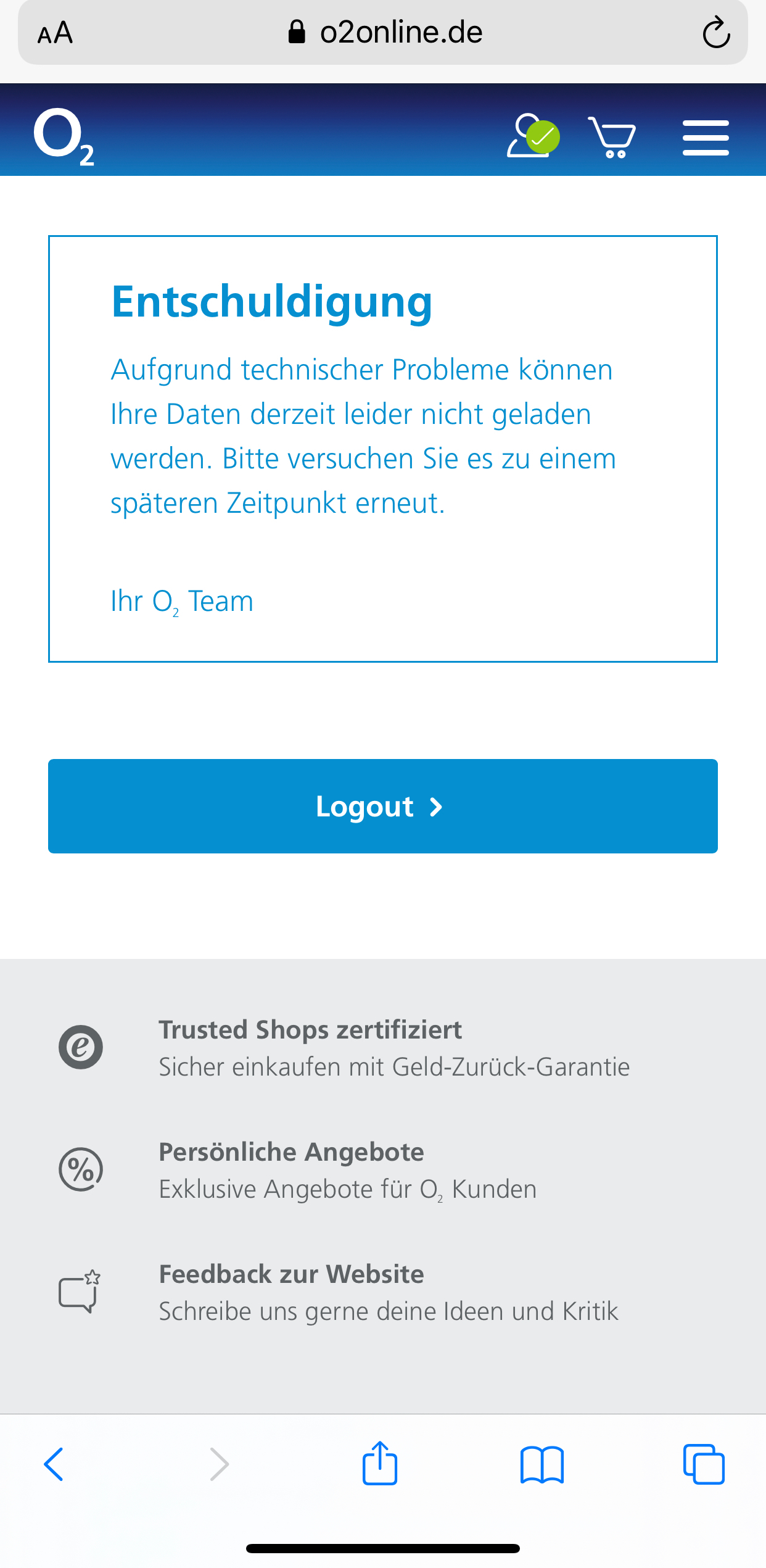Reload the page in Safari
This screenshot has height=1568, width=766.
pyautogui.click(x=716, y=33)
